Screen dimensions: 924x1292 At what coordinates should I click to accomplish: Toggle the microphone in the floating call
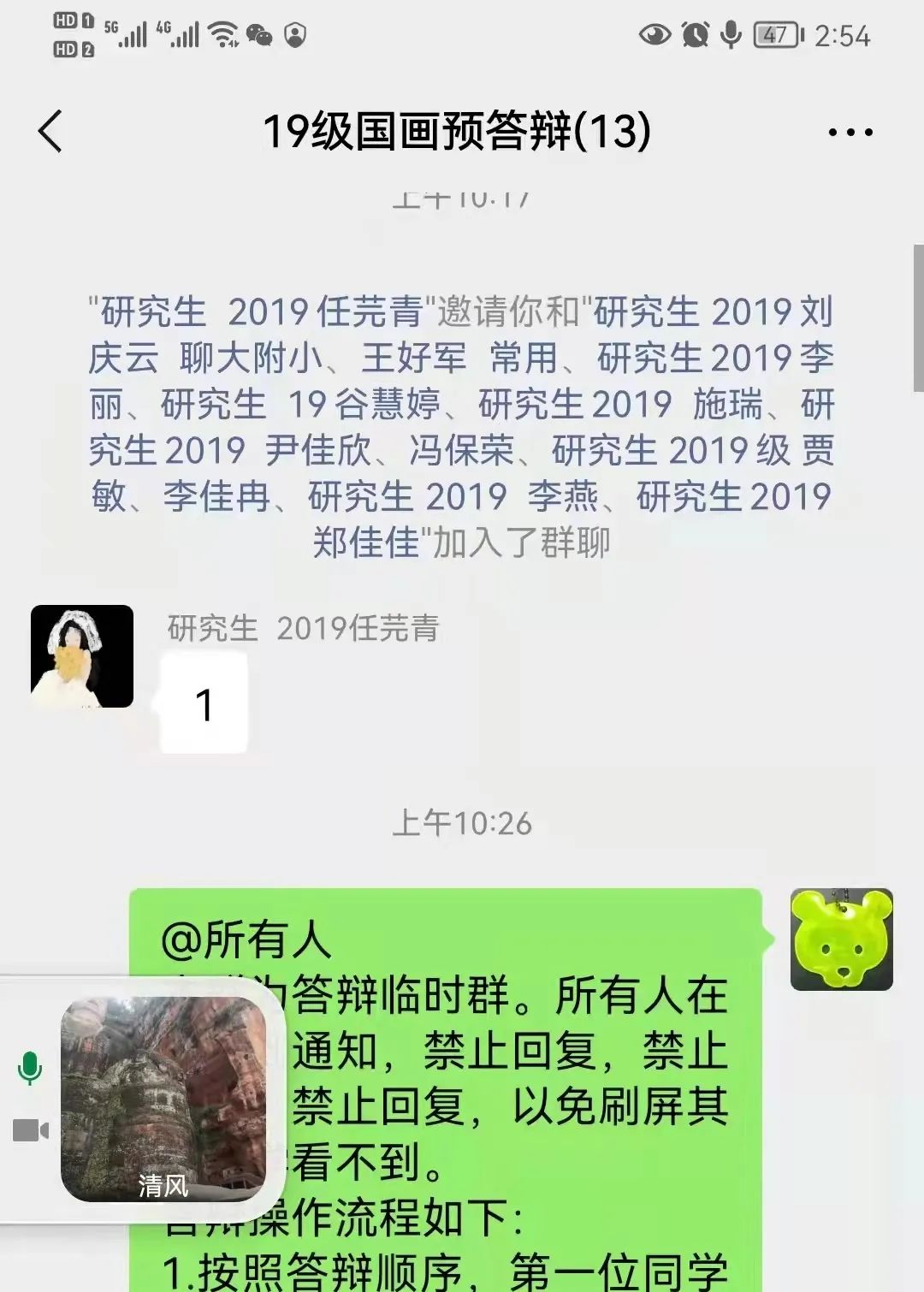(x=30, y=1069)
